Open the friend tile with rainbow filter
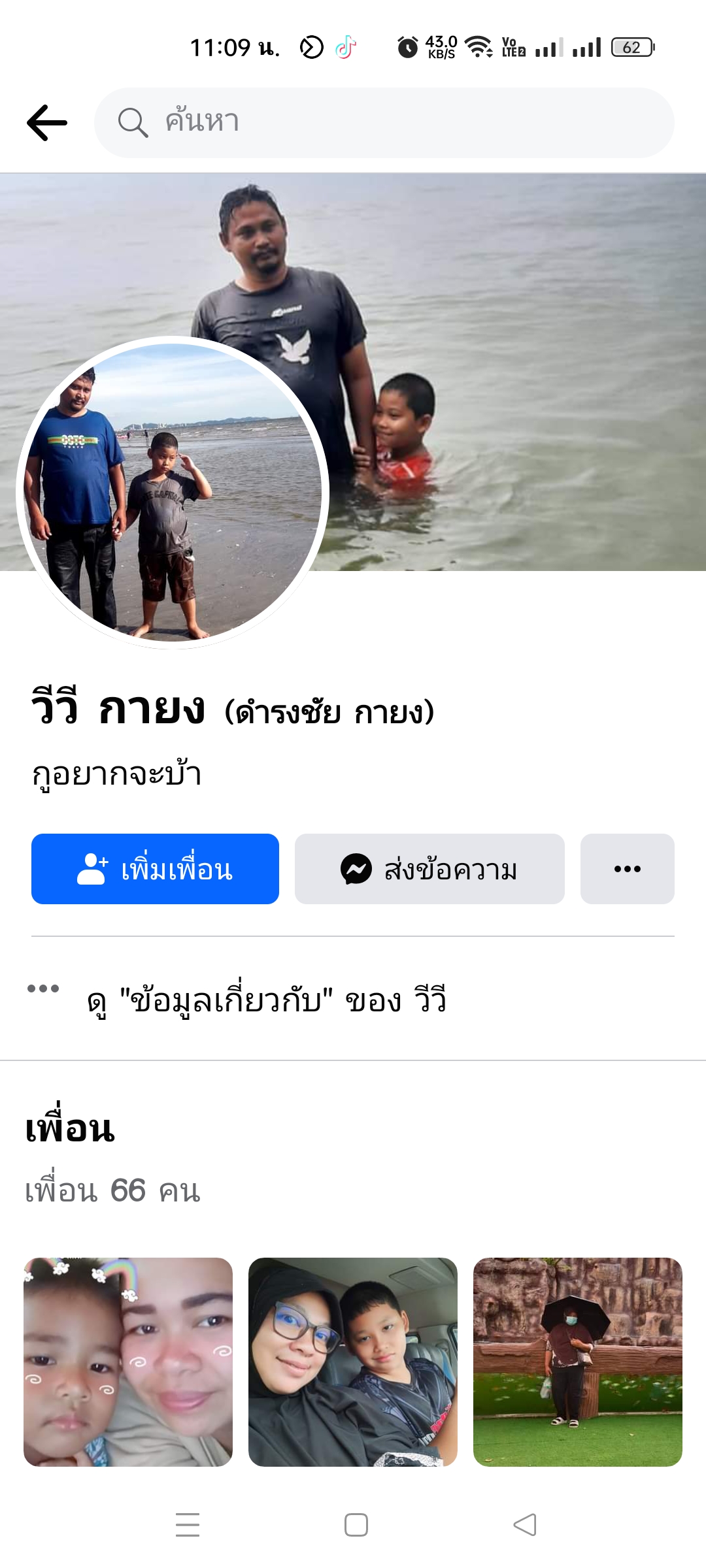 pos(128,1362)
